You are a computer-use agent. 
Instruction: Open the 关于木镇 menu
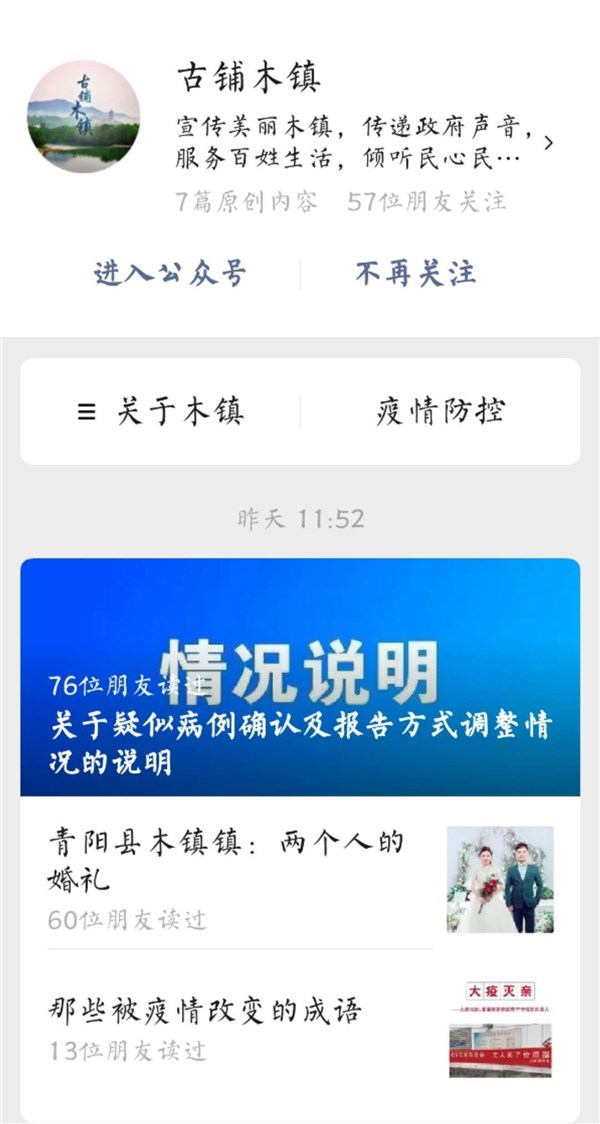pyautogui.click(x=161, y=411)
